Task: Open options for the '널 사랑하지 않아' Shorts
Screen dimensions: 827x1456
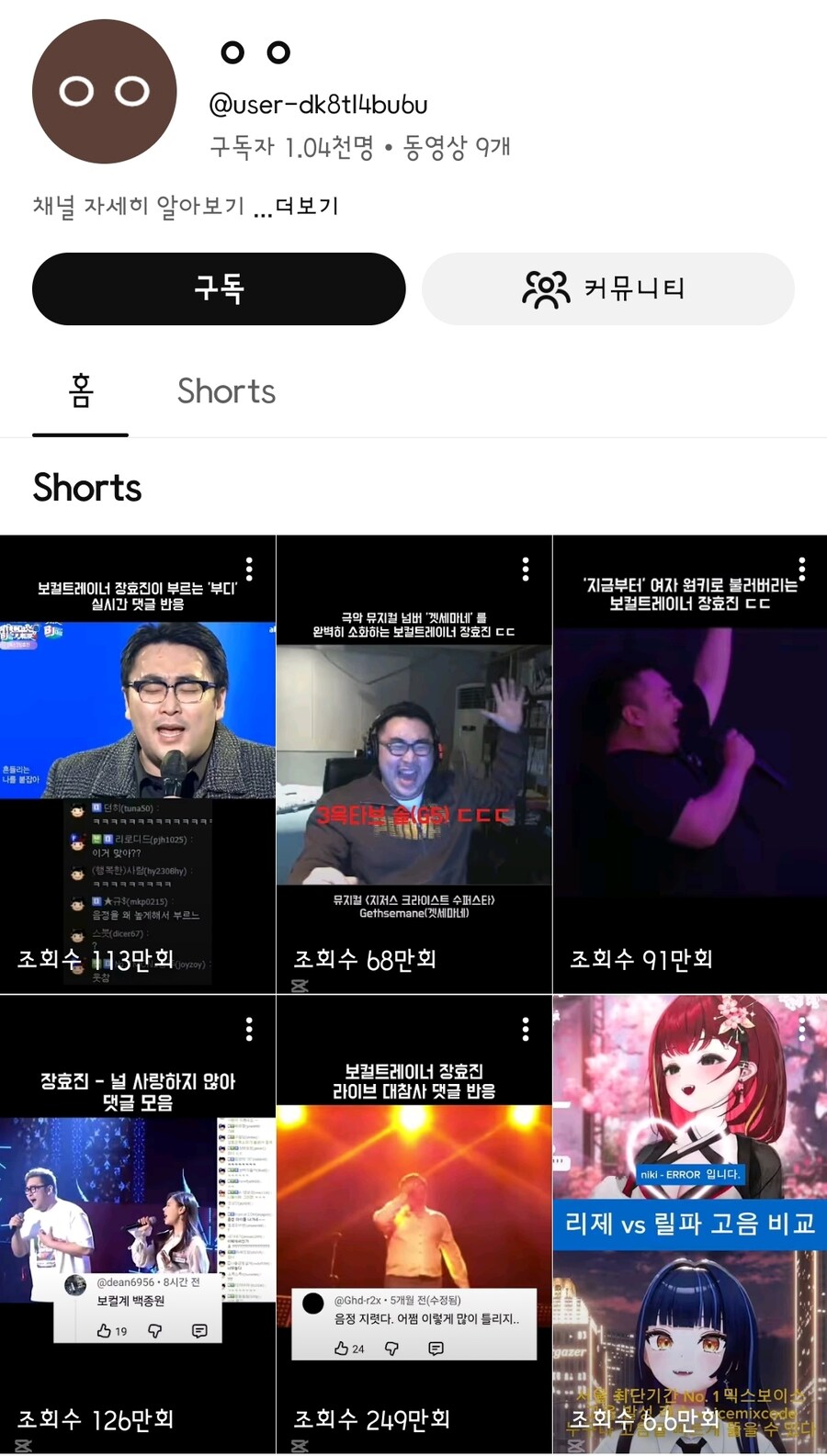Action: 249,1029
